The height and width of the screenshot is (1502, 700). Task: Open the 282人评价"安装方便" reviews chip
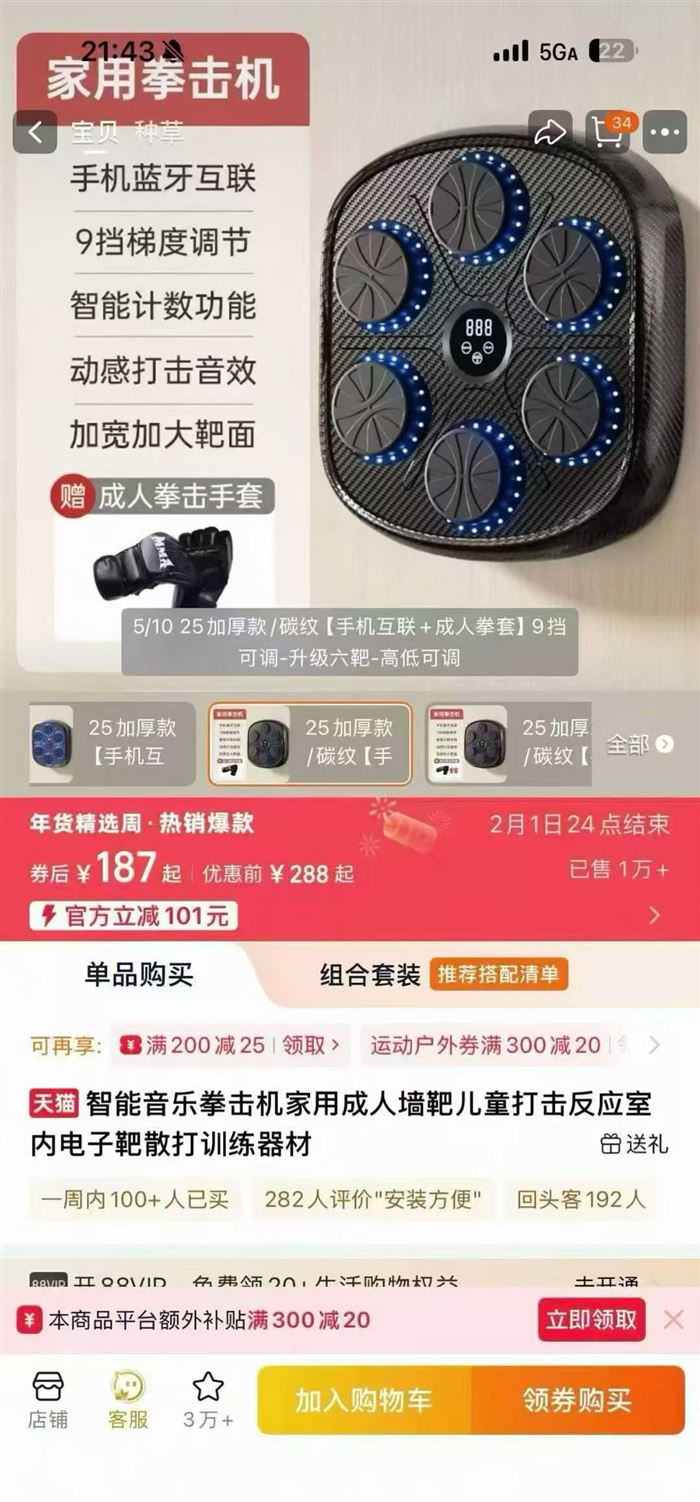(x=374, y=1199)
